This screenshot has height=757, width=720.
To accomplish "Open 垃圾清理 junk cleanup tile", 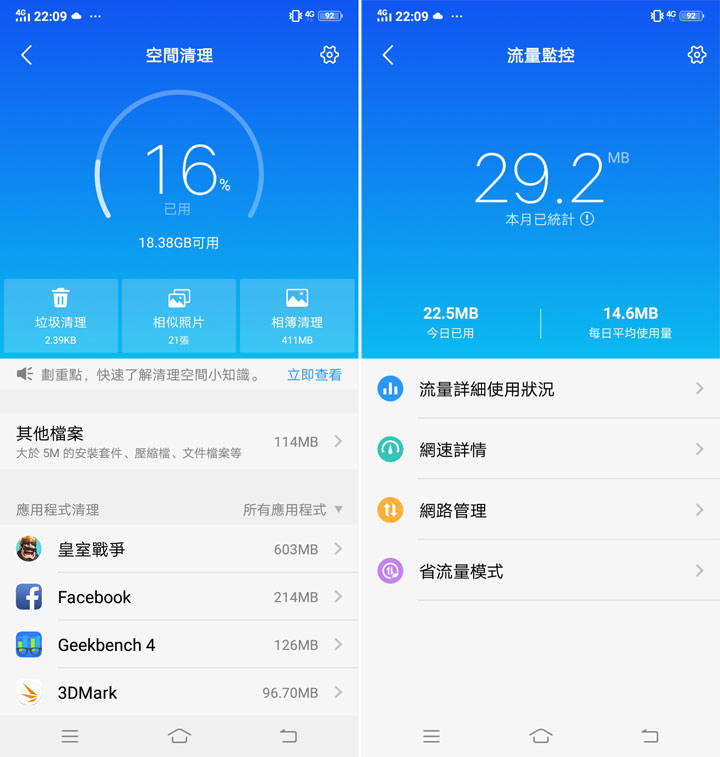I will [x=61, y=316].
